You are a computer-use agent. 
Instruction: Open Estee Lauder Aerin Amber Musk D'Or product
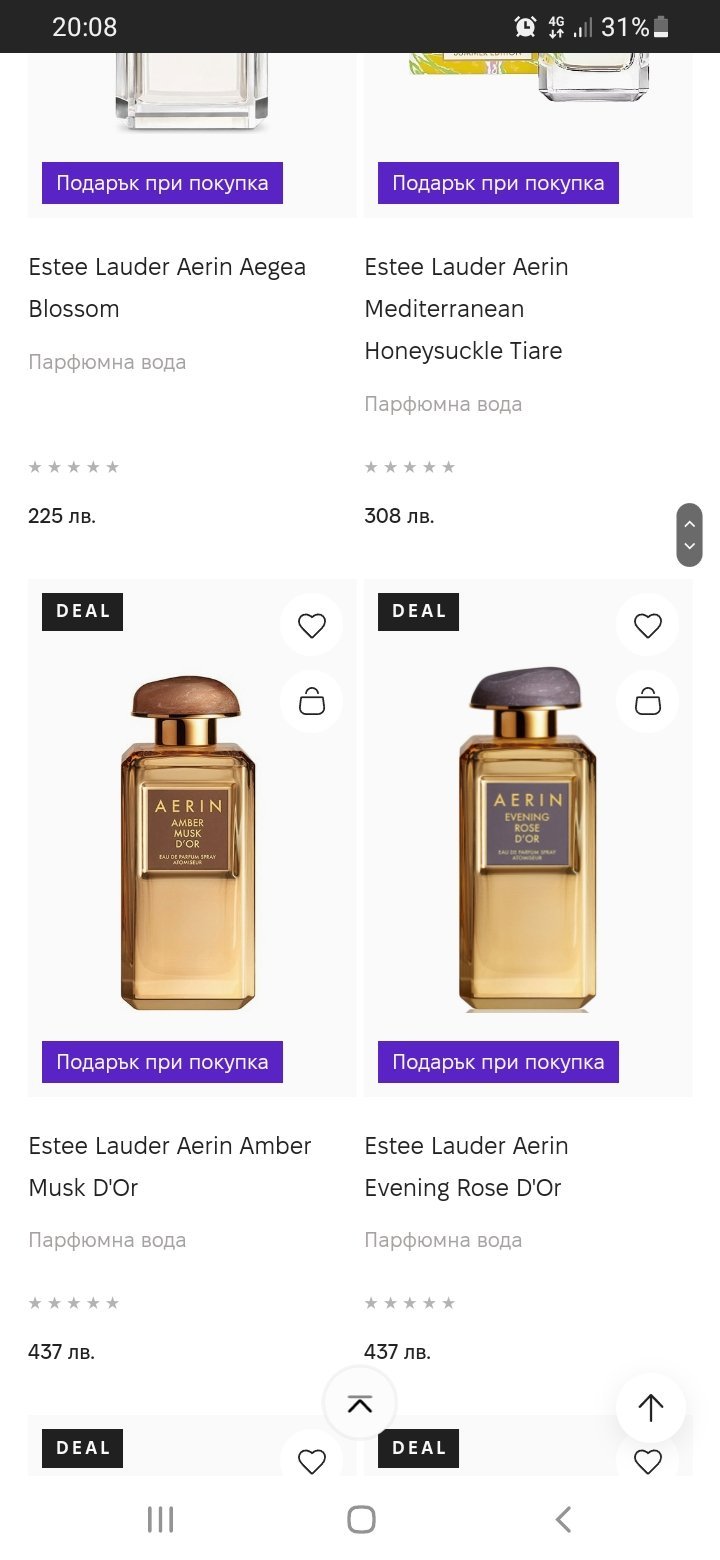[x=170, y=1166]
